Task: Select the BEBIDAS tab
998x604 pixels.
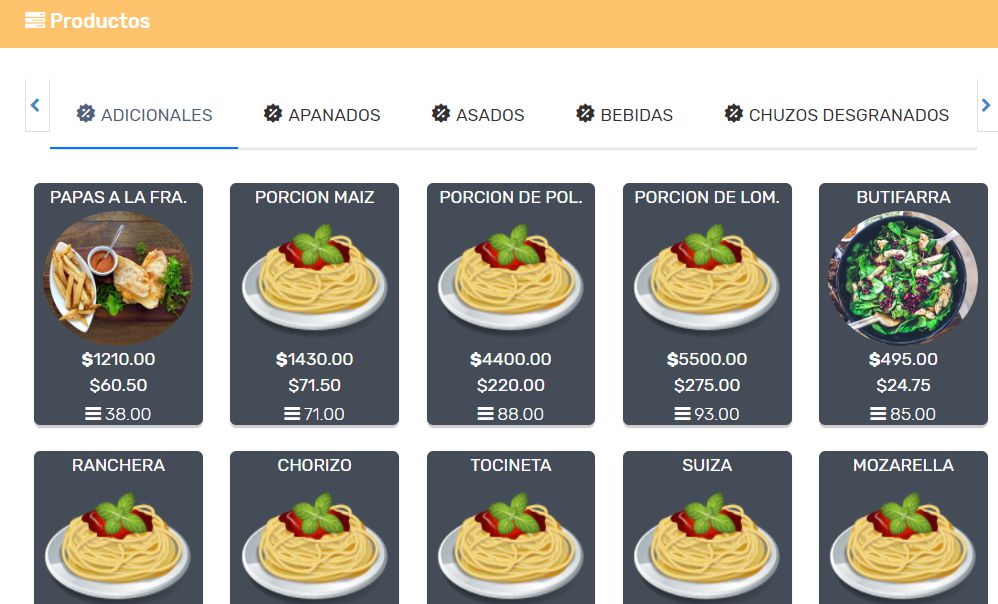Action: coord(624,115)
